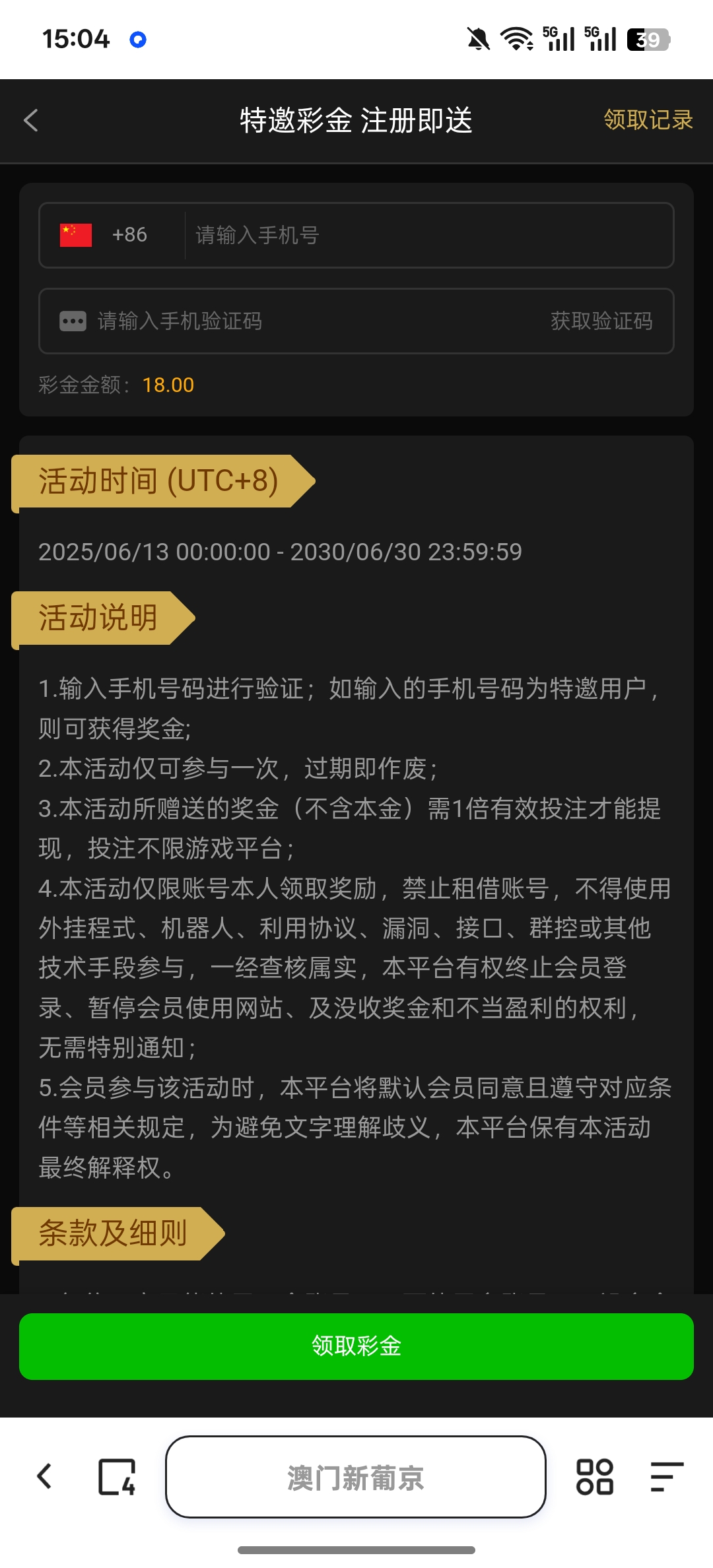Open 领取记录 at the top right
Image resolution: width=713 pixels, height=1568 pixels.
tap(647, 121)
